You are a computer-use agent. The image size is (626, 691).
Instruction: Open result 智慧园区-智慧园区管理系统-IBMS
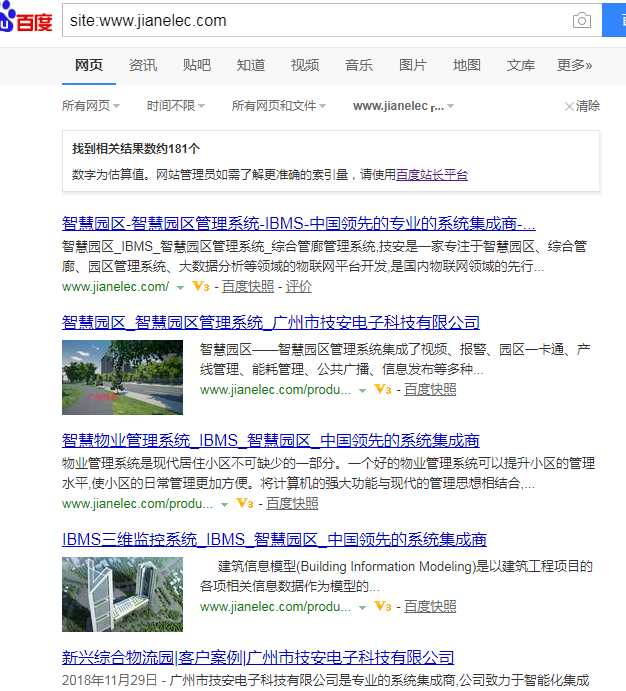click(298, 223)
